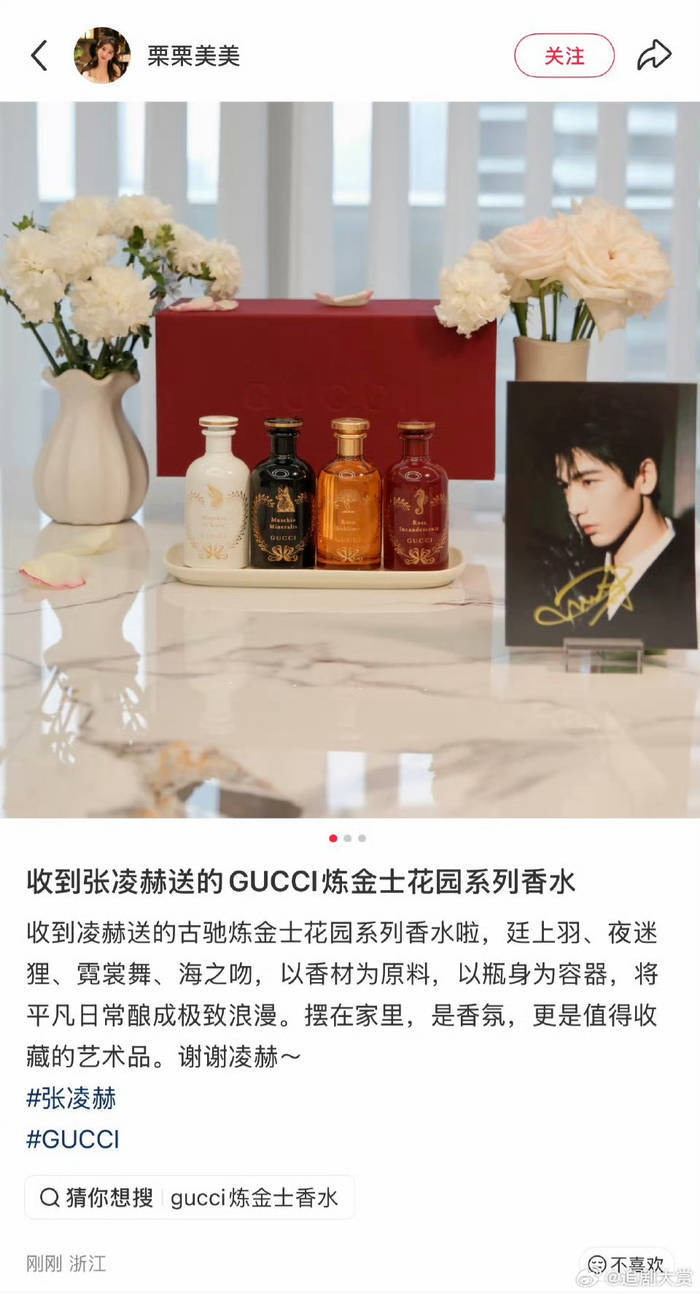Open the #张凌赫 hashtag
700x1294 pixels.
pyautogui.click(x=71, y=1098)
